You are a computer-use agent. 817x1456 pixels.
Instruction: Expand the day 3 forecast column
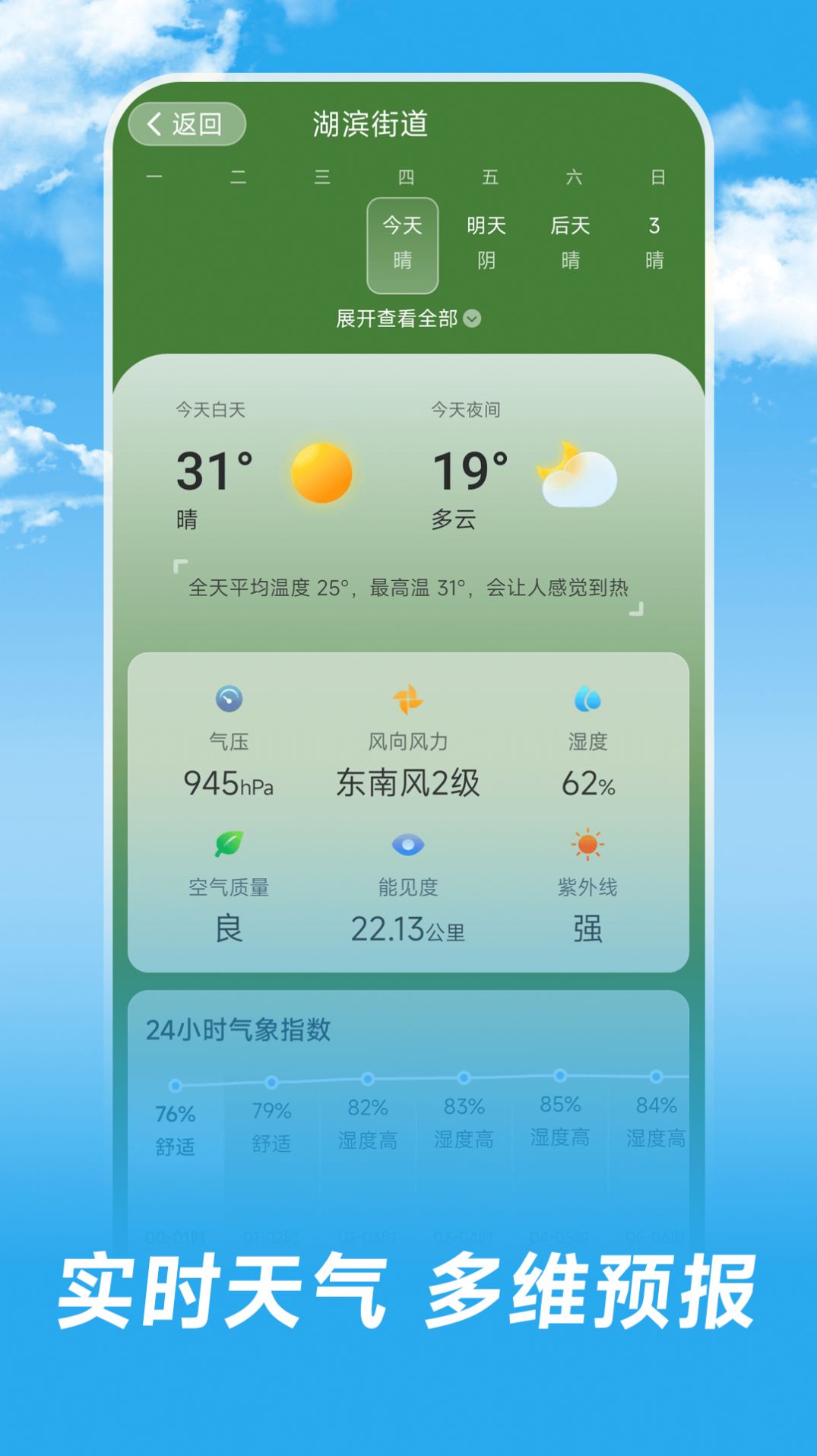tap(655, 243)
